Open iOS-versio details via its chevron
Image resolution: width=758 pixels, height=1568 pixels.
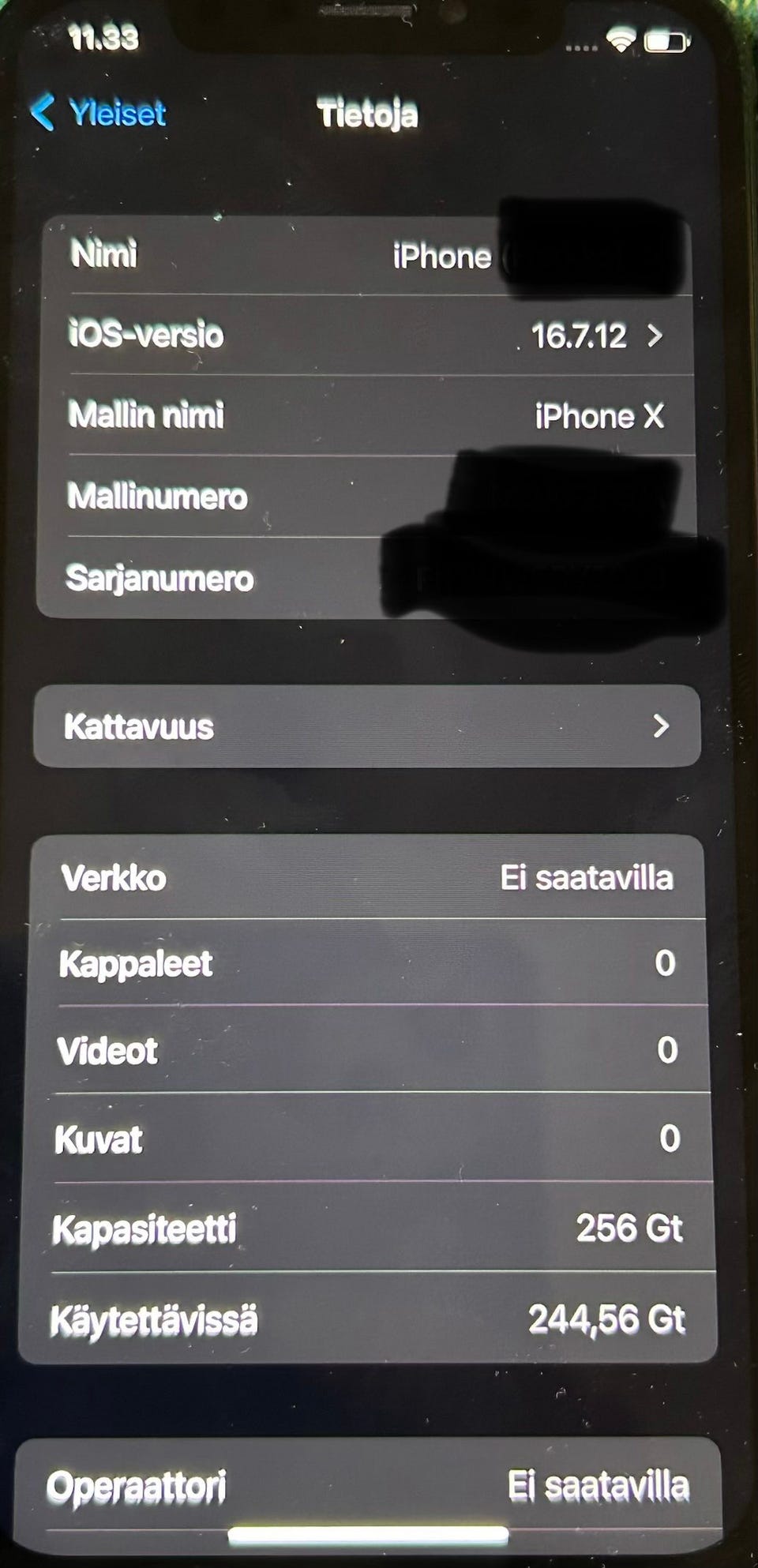click(x=660, y=336)
